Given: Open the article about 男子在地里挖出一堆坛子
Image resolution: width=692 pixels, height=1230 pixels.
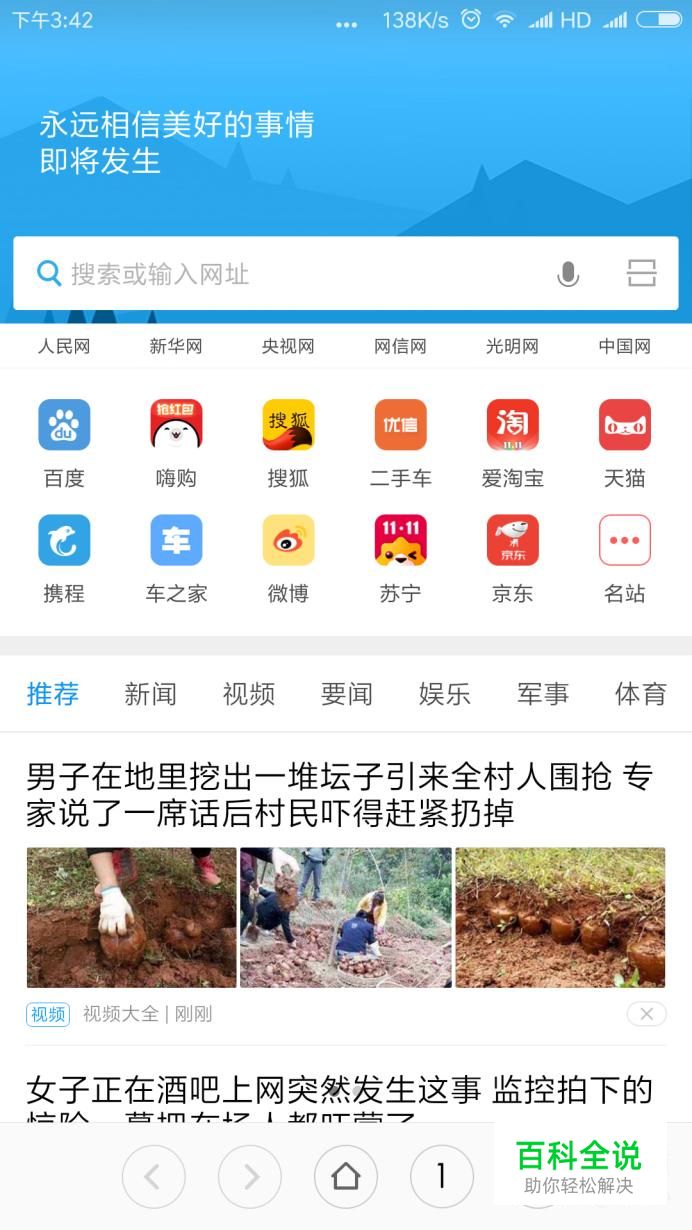Looking at the screenshot, I should tap(340, 794).
